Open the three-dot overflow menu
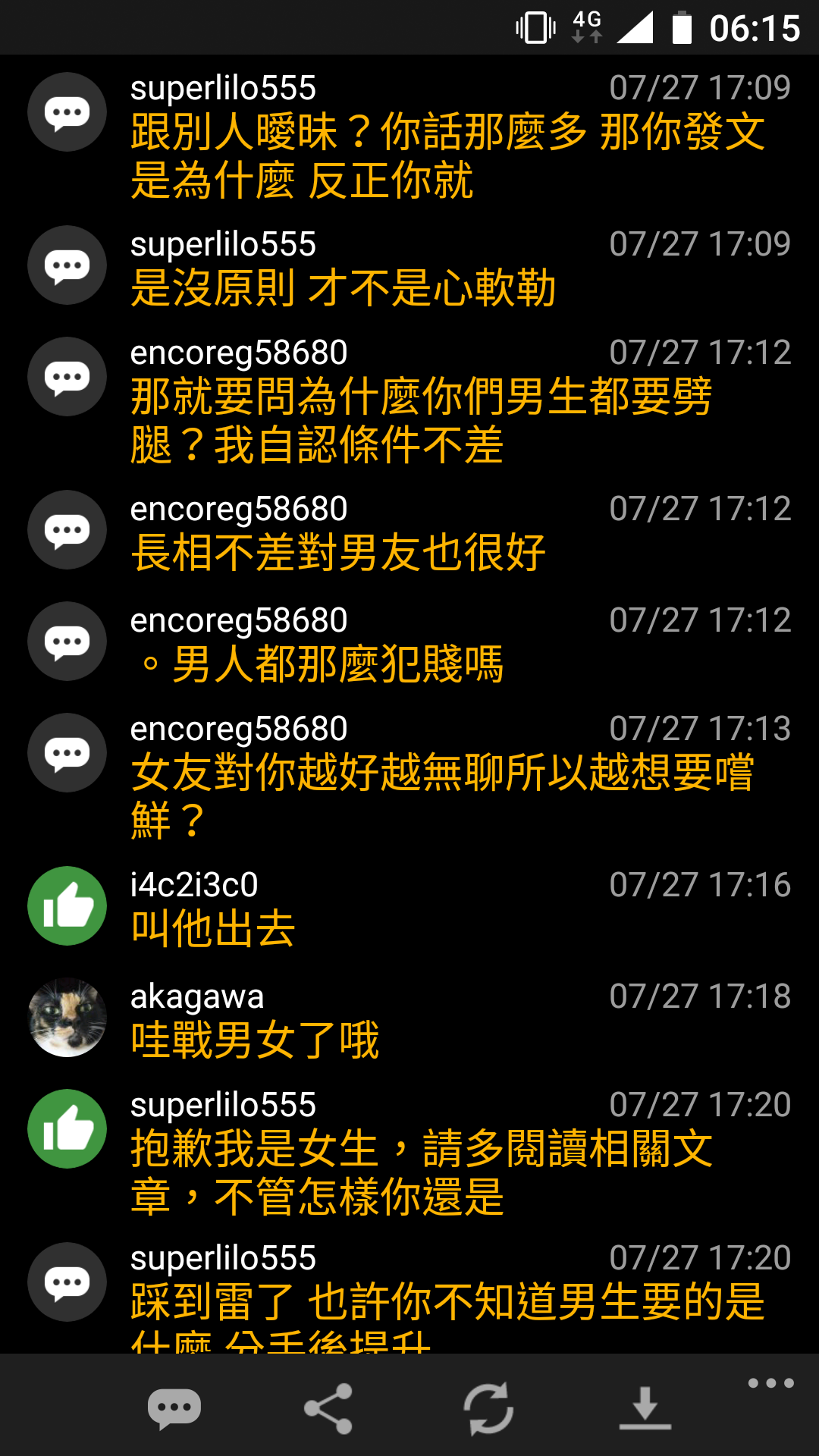819x1456 pixels. coord(770,1383)
